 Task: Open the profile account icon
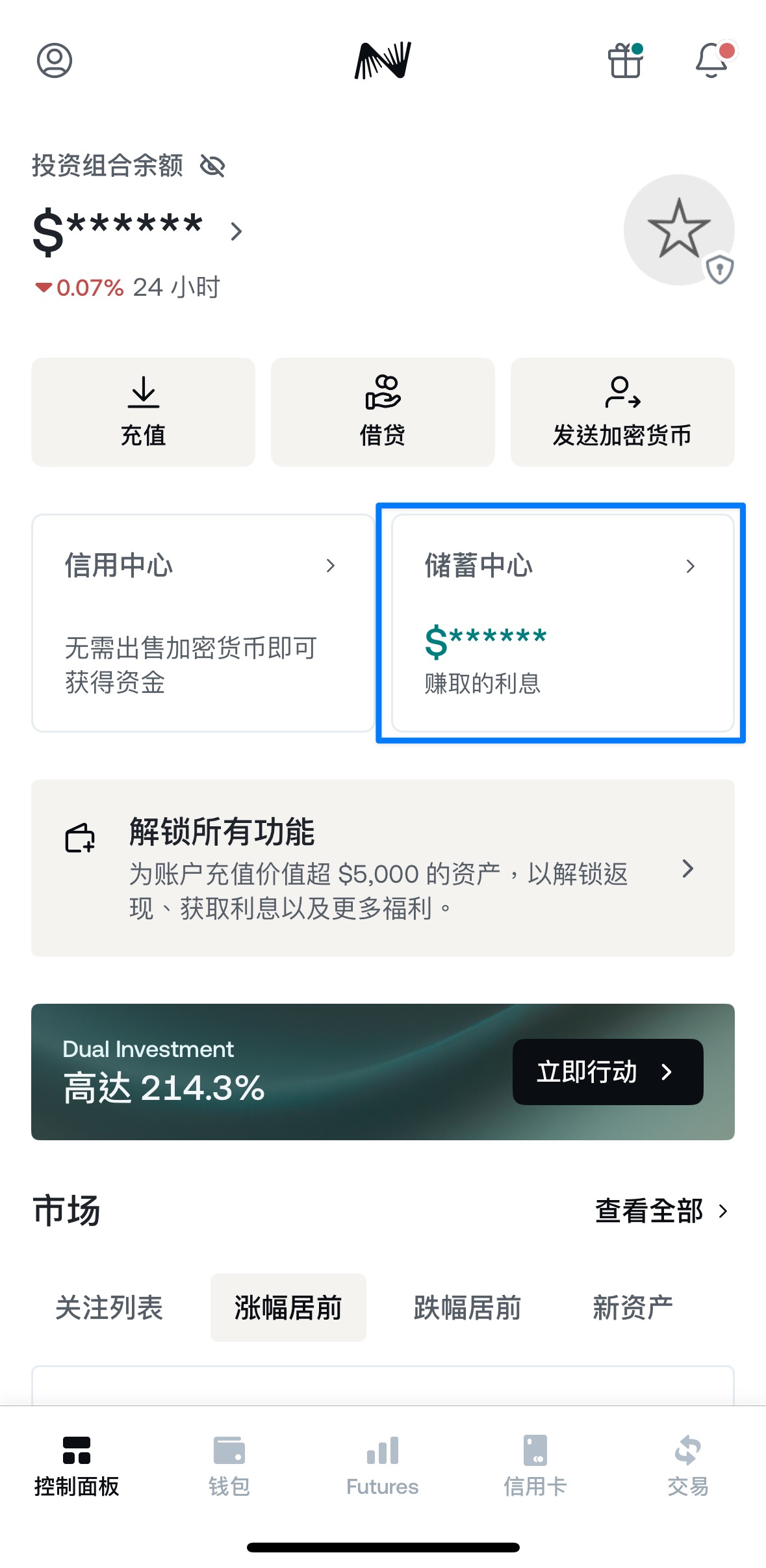(x=55, y=60)
